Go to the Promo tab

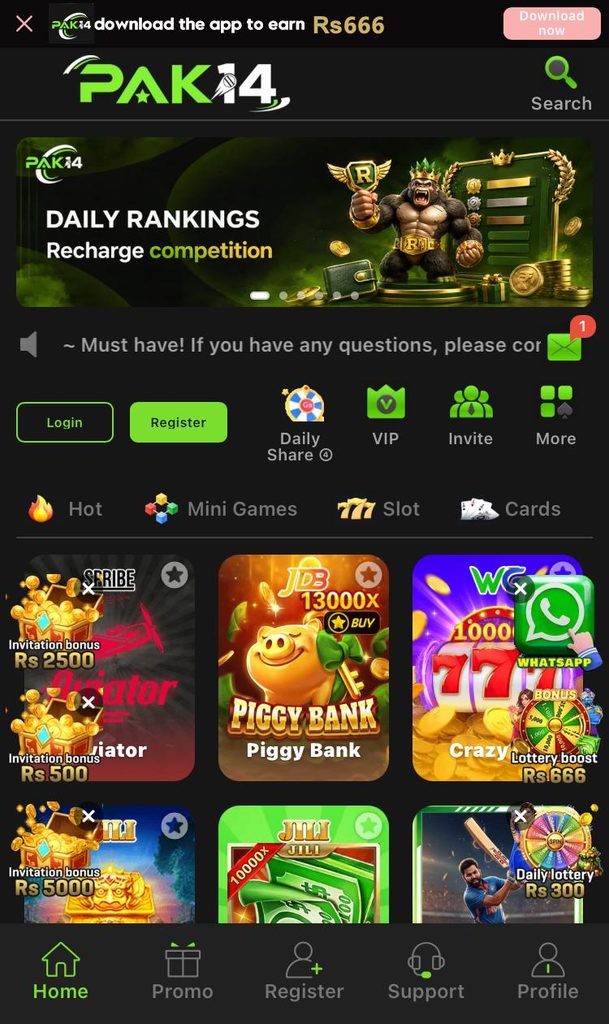[182, 972]
